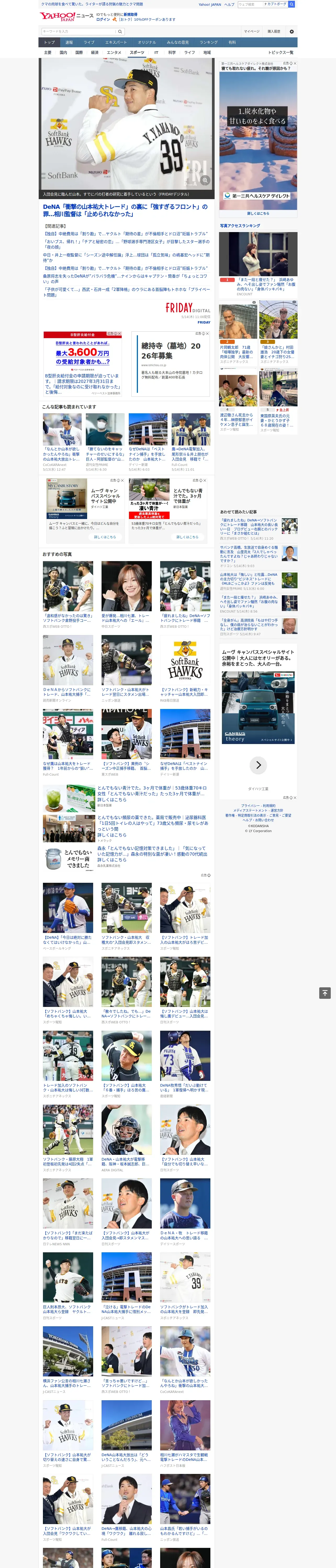The width and height of the screenshot is (336, 1568).
Task: Select the エンタメ category
Action: coord(114,52)
